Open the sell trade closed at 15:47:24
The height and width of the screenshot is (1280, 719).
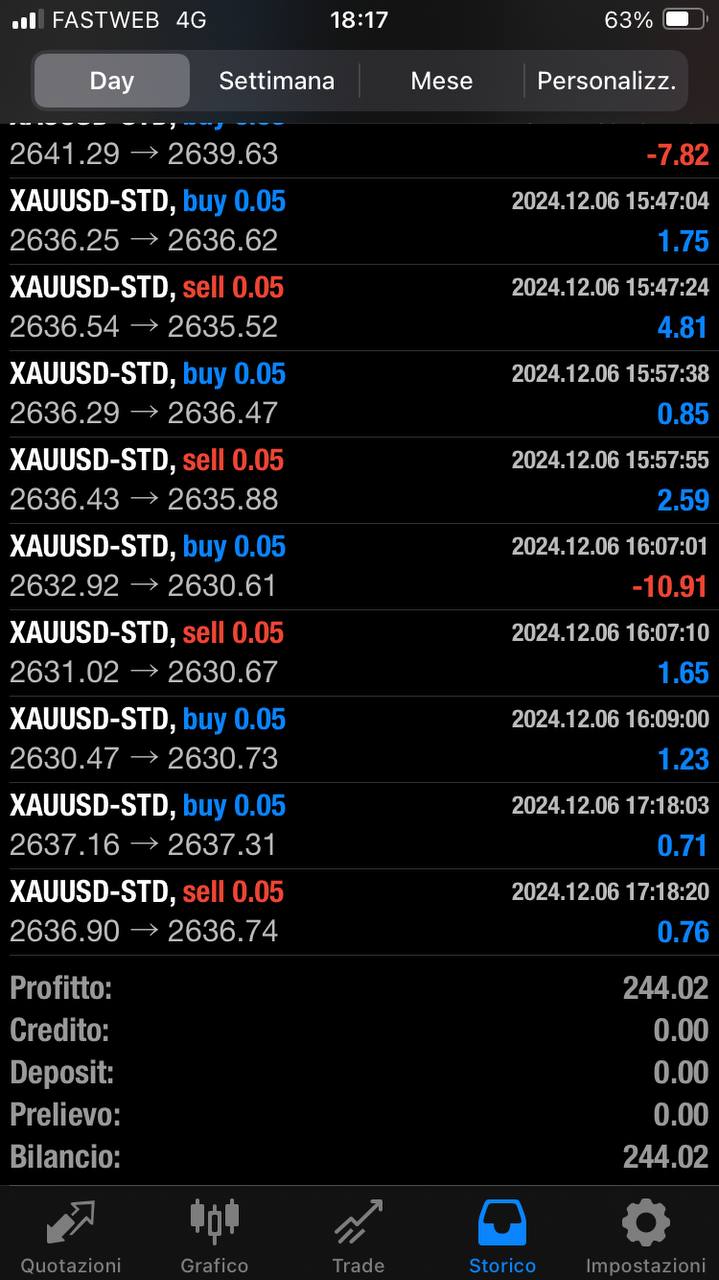click(359, 307)
